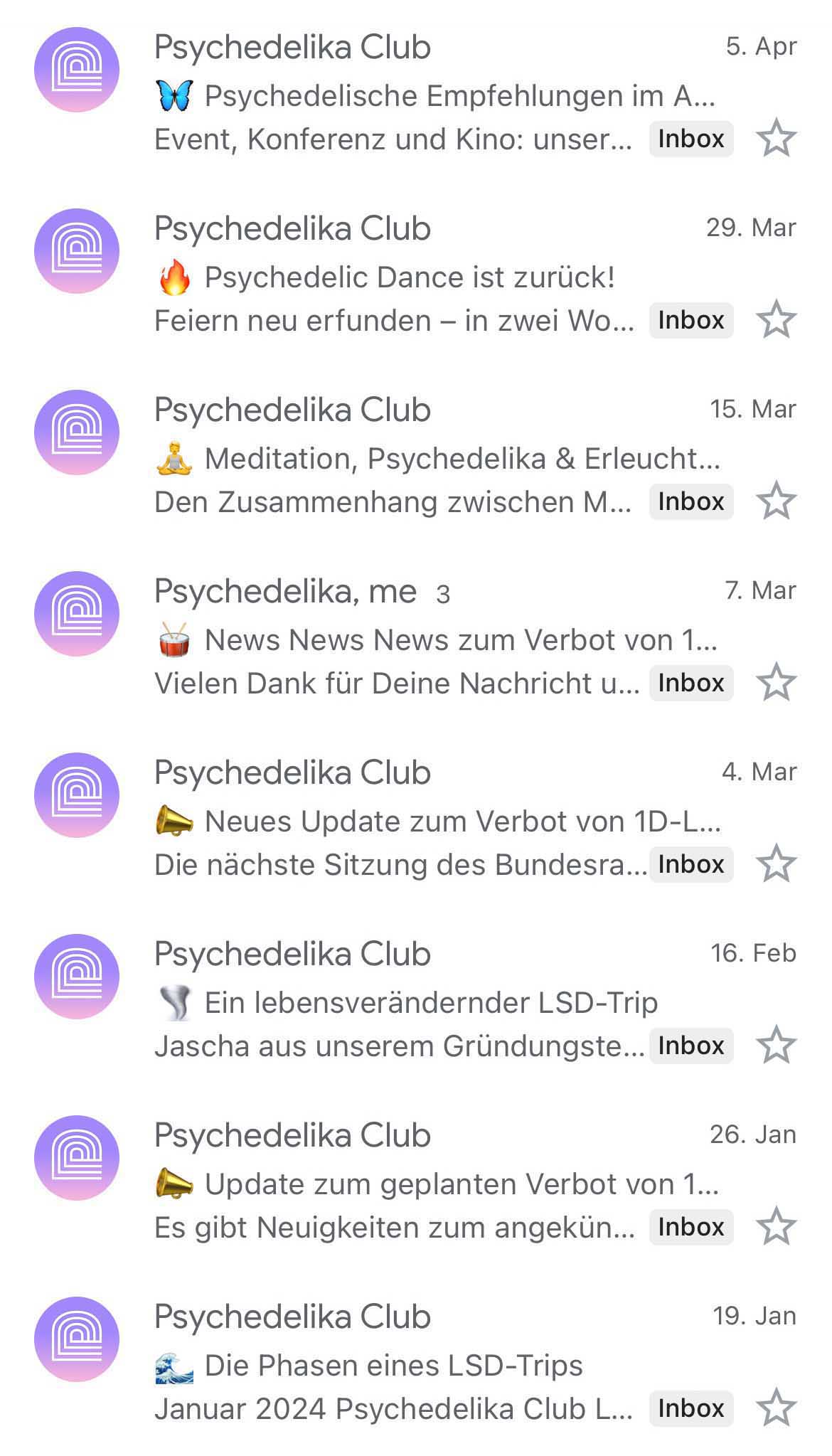Select the 19. Jan email via sender avatar
The image size is (832, 1456).
(x=77, y=1339)
